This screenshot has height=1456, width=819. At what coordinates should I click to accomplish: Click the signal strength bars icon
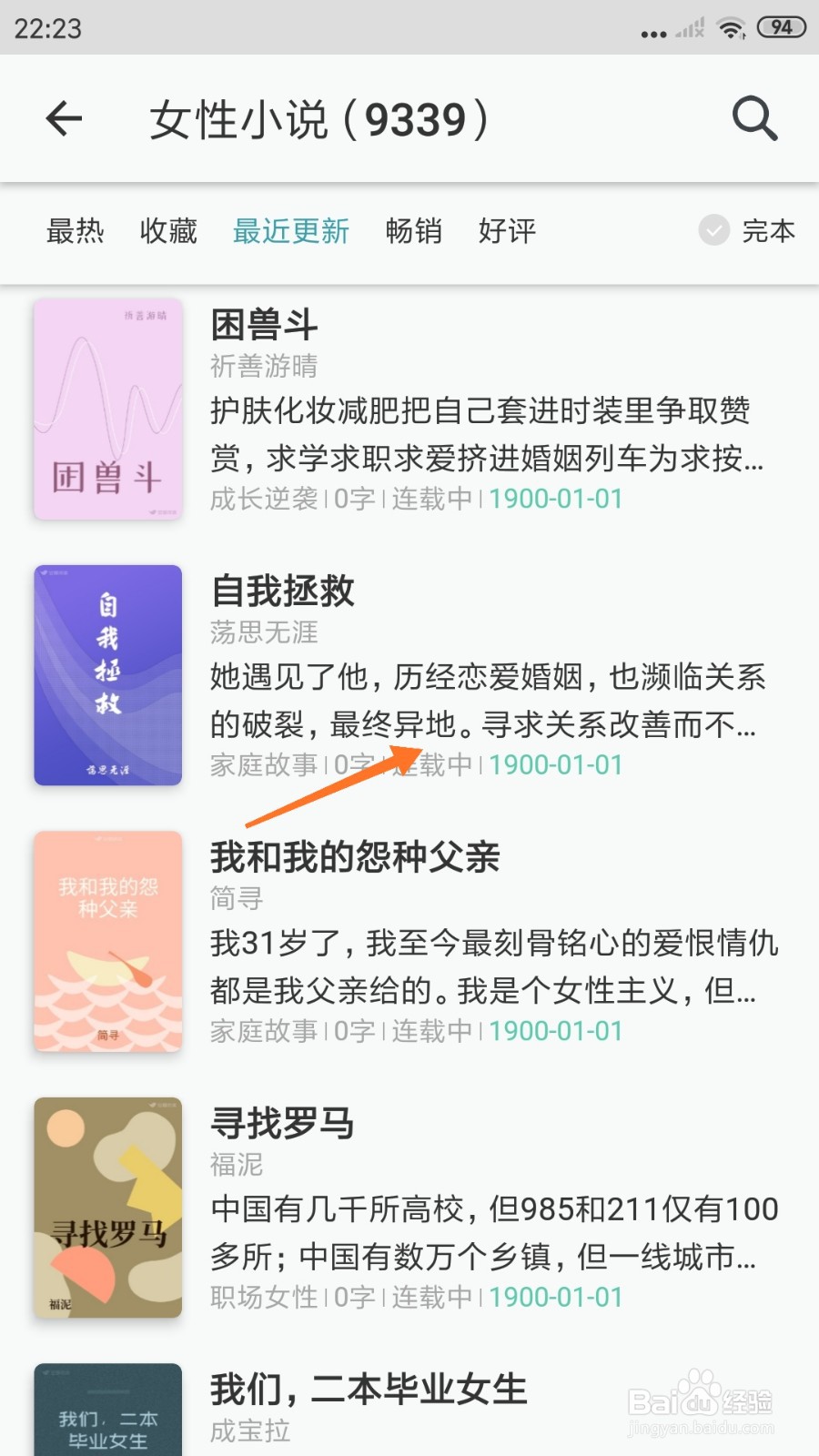689,27
